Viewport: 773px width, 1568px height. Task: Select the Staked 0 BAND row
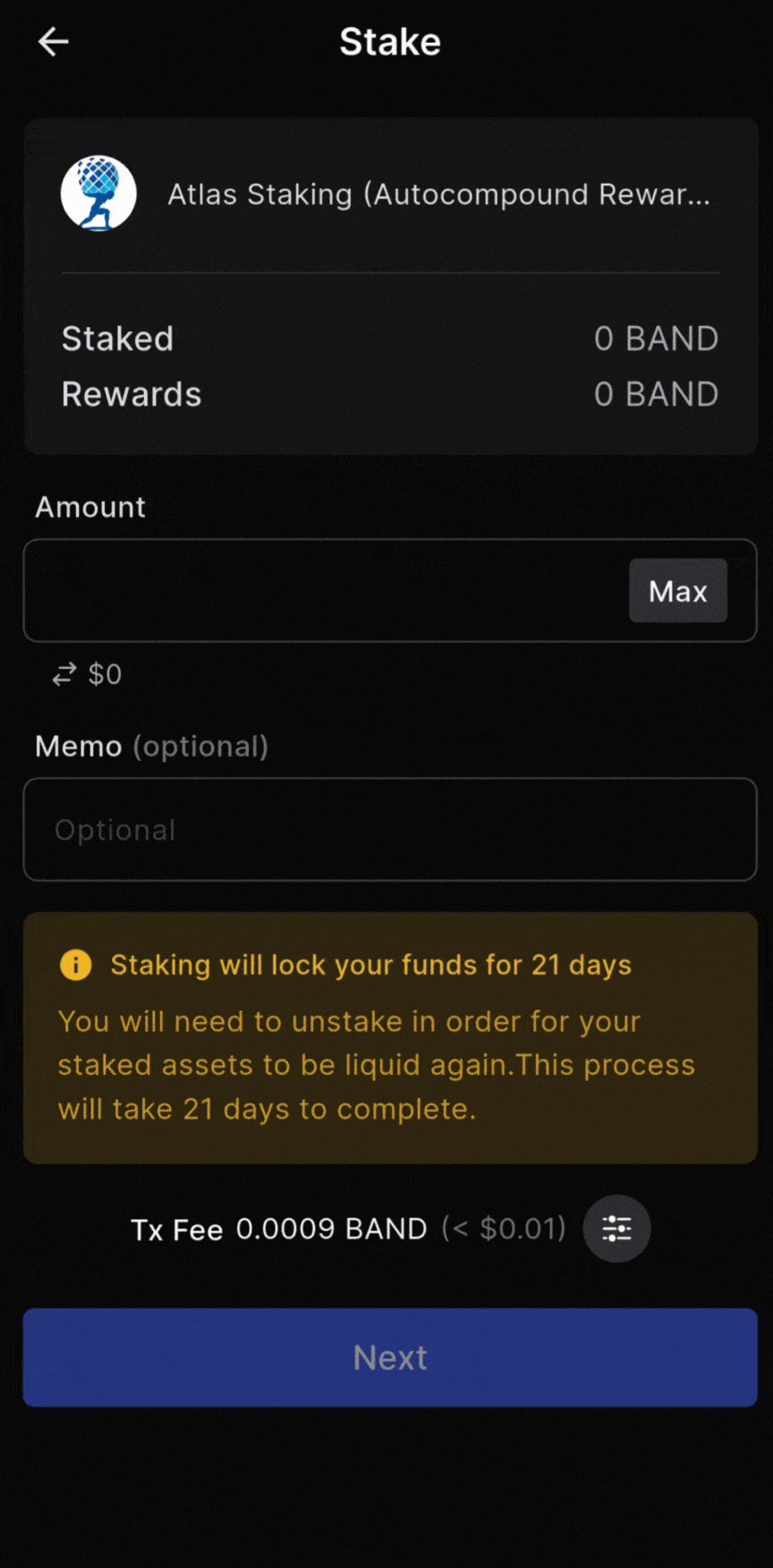(x=390, y=339)
